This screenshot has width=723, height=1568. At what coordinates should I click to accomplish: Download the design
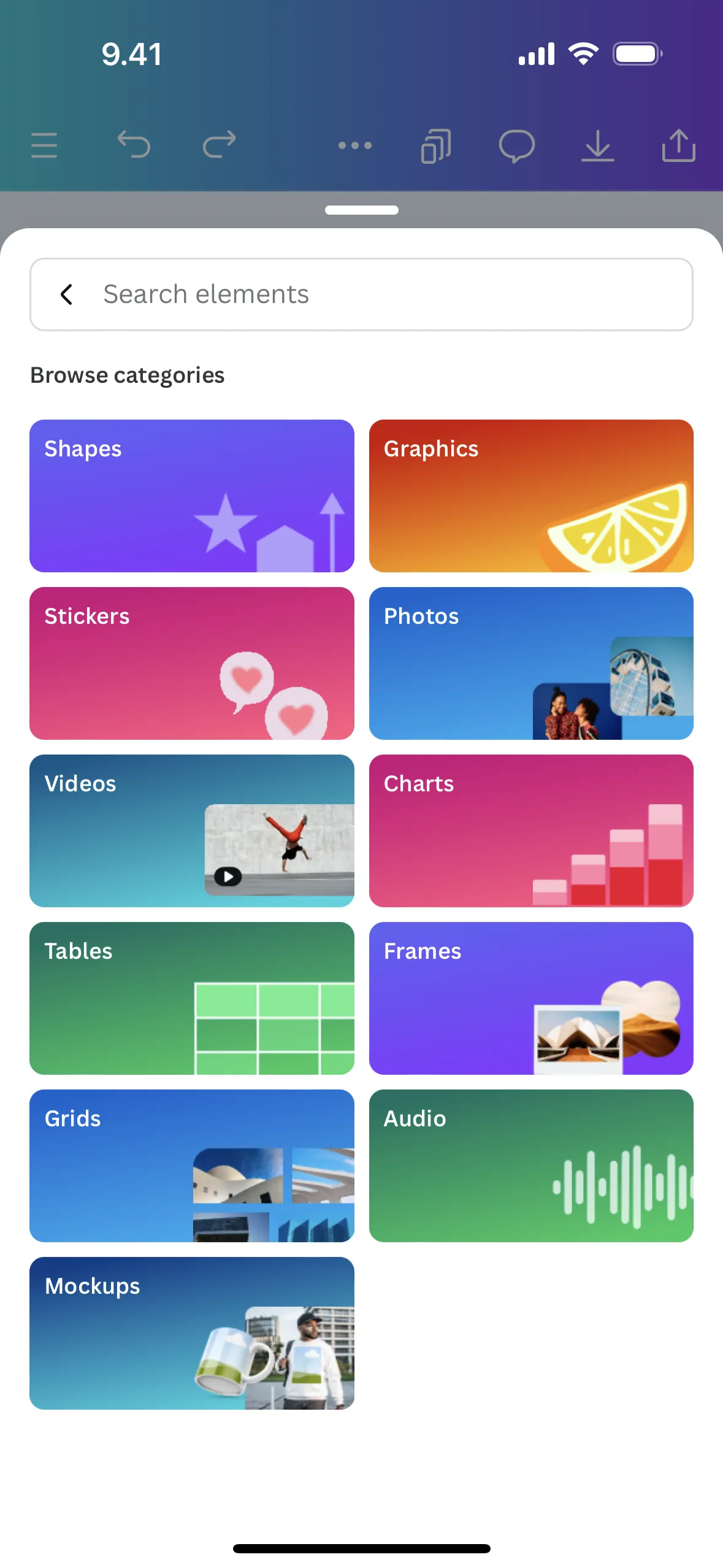click(x=597, y=145)
